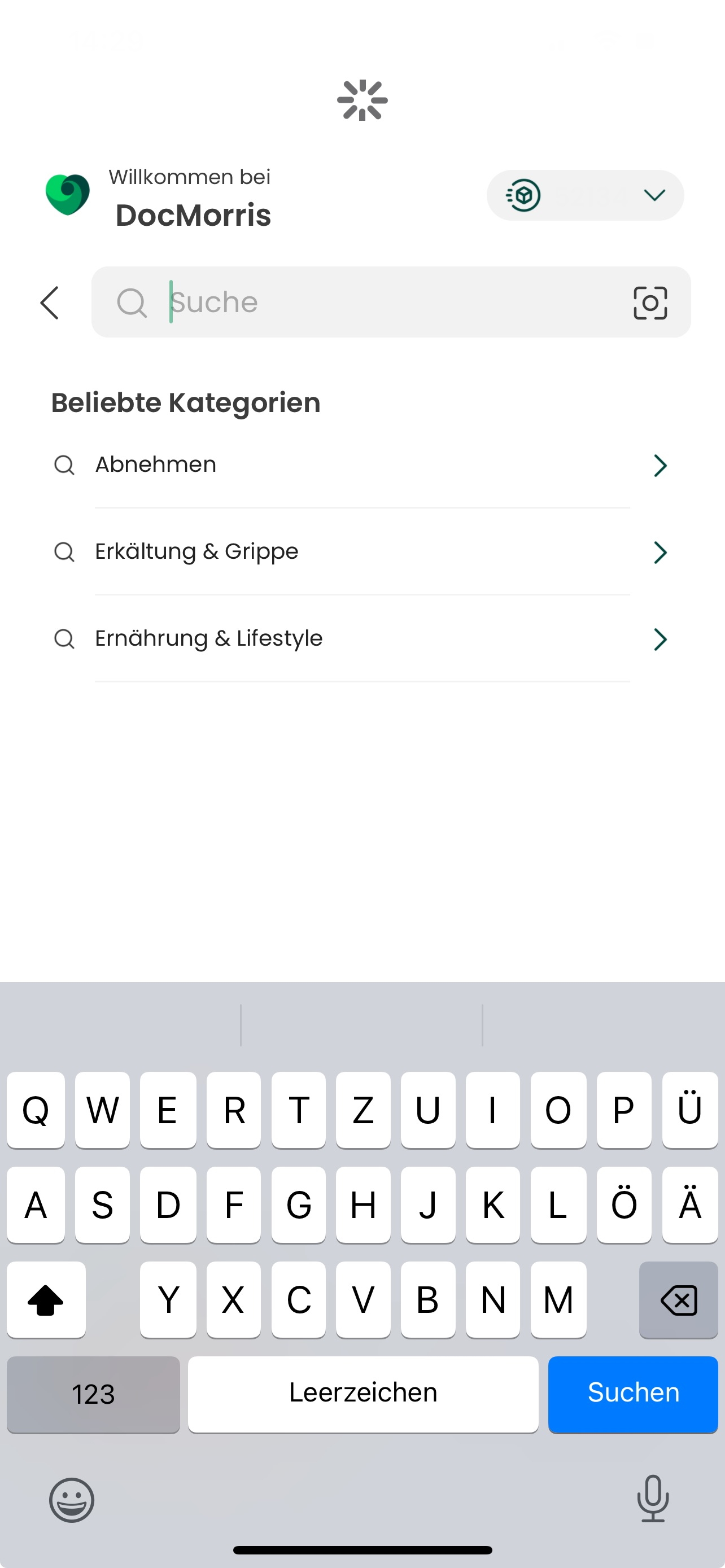Hit the blue Suchen keyboard key
This screenshot has height=1568, width=725.
click(632, 1393)
